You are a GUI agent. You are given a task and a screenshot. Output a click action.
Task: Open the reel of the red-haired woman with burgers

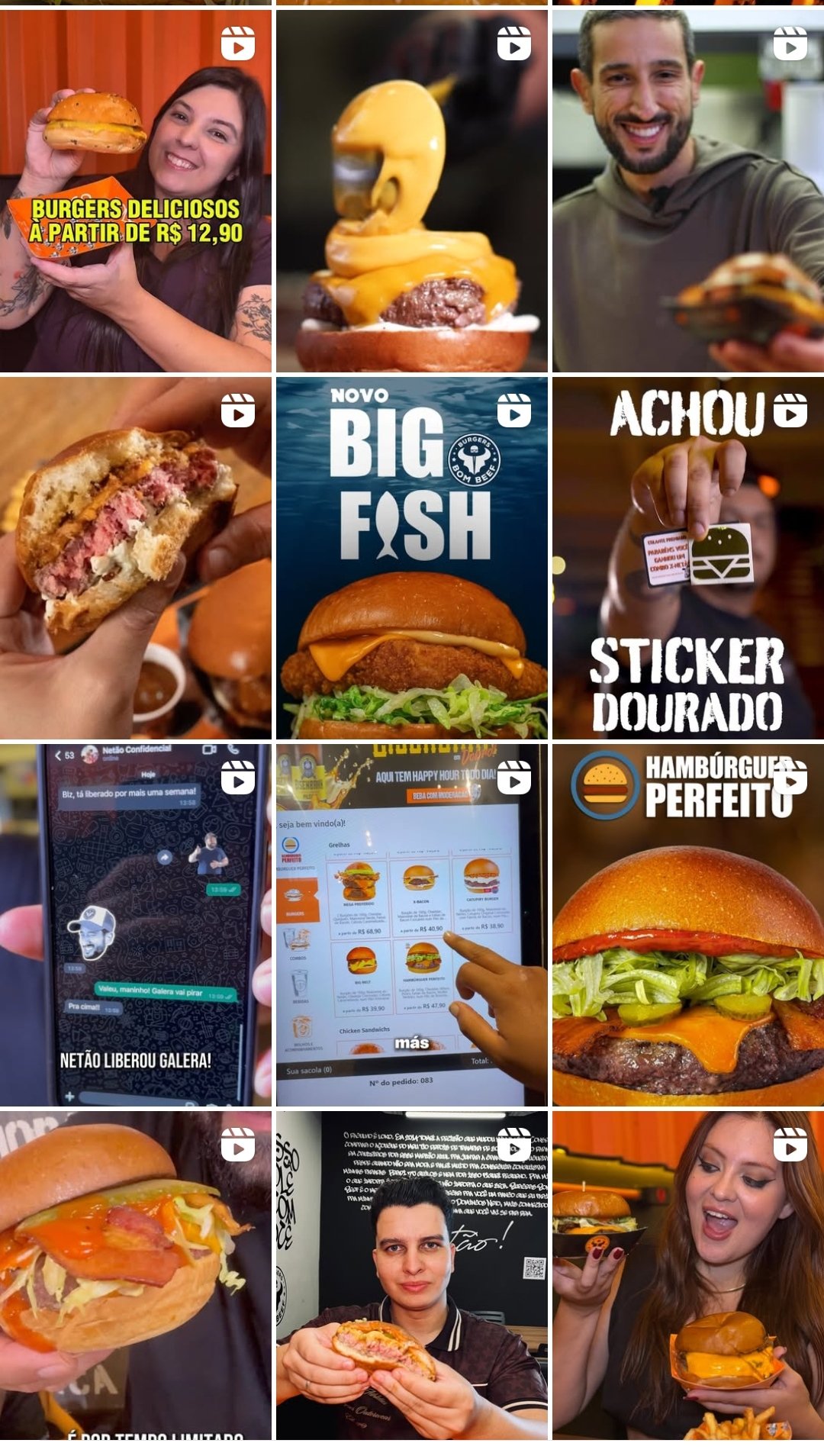pyautogui.click(x=688, y=1274)
